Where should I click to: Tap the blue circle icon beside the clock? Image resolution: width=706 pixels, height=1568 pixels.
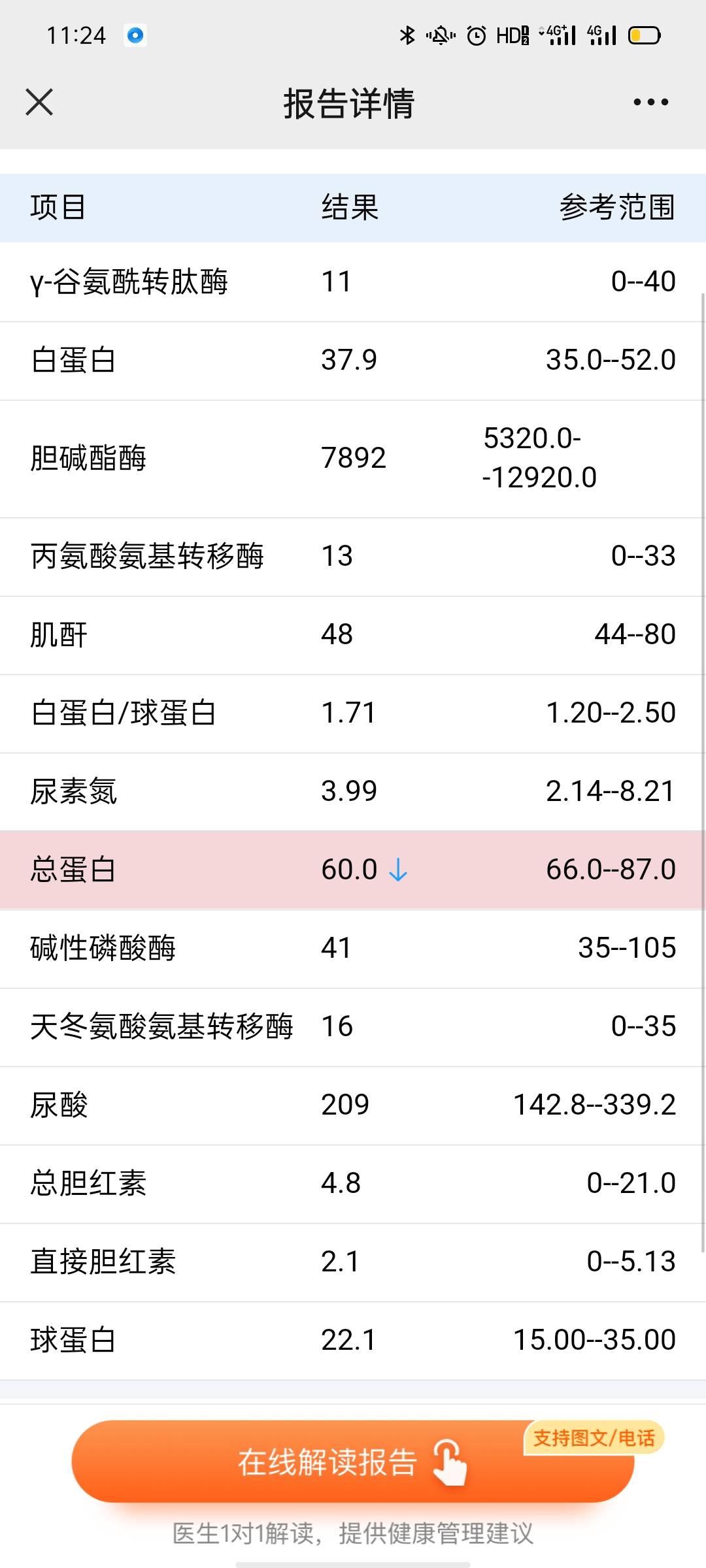point(134,36)
